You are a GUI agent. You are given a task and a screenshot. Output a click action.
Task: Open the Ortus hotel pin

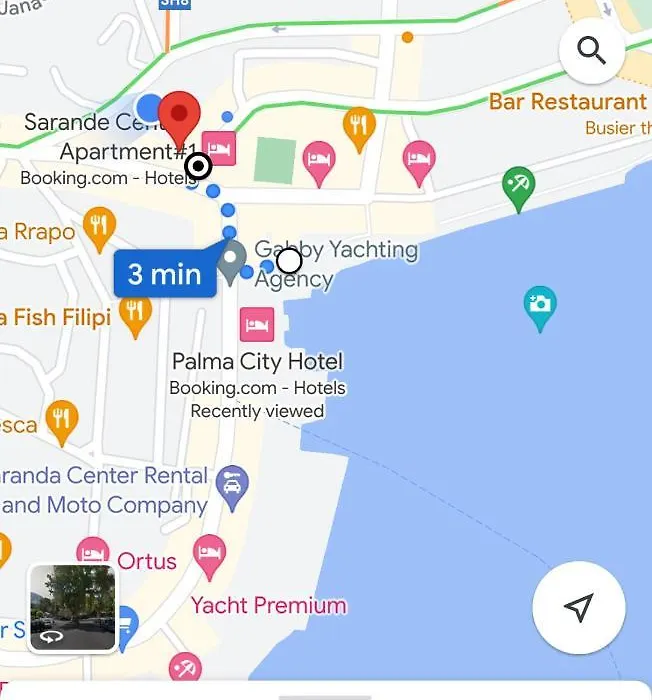[x=92, y=553]
